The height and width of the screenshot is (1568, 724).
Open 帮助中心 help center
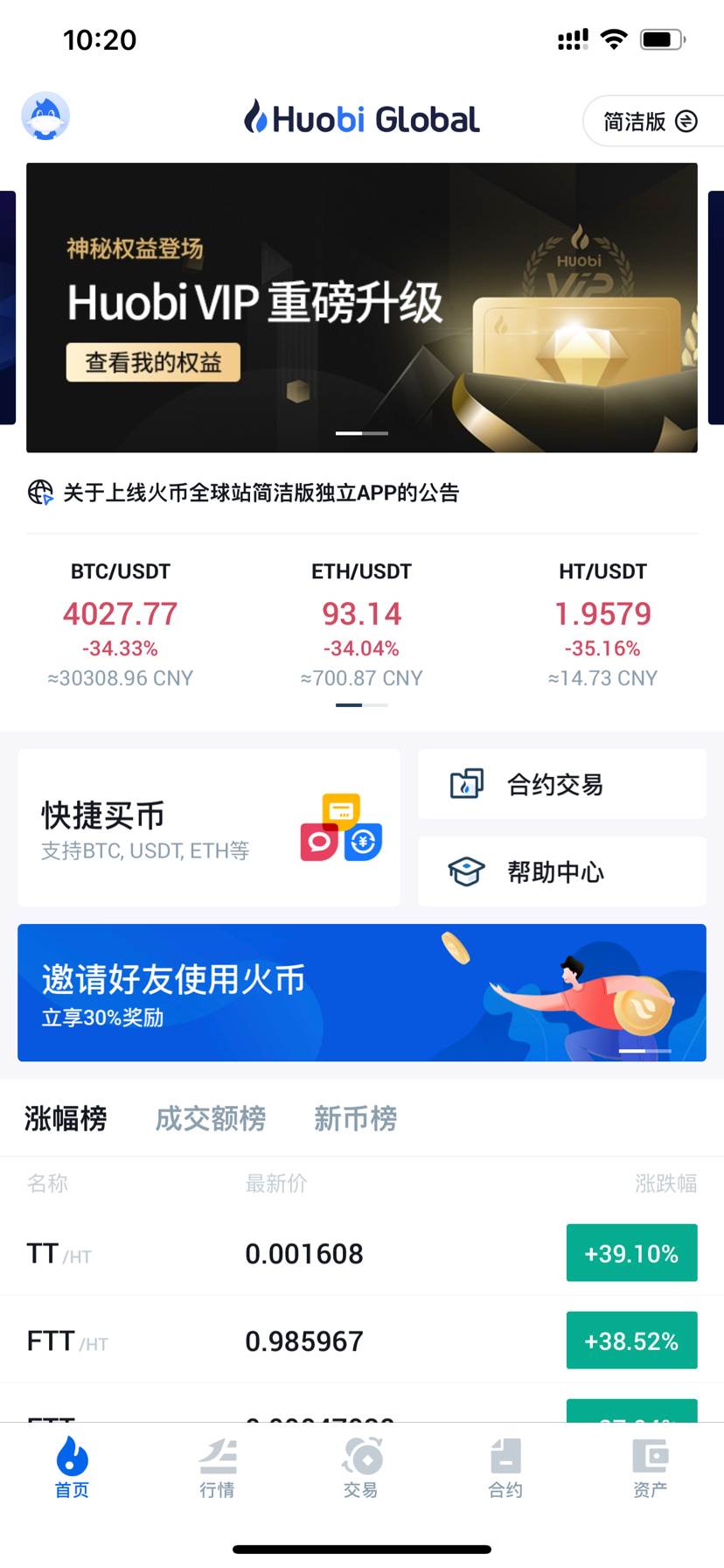pyautogui.click(x=561, y=871)
